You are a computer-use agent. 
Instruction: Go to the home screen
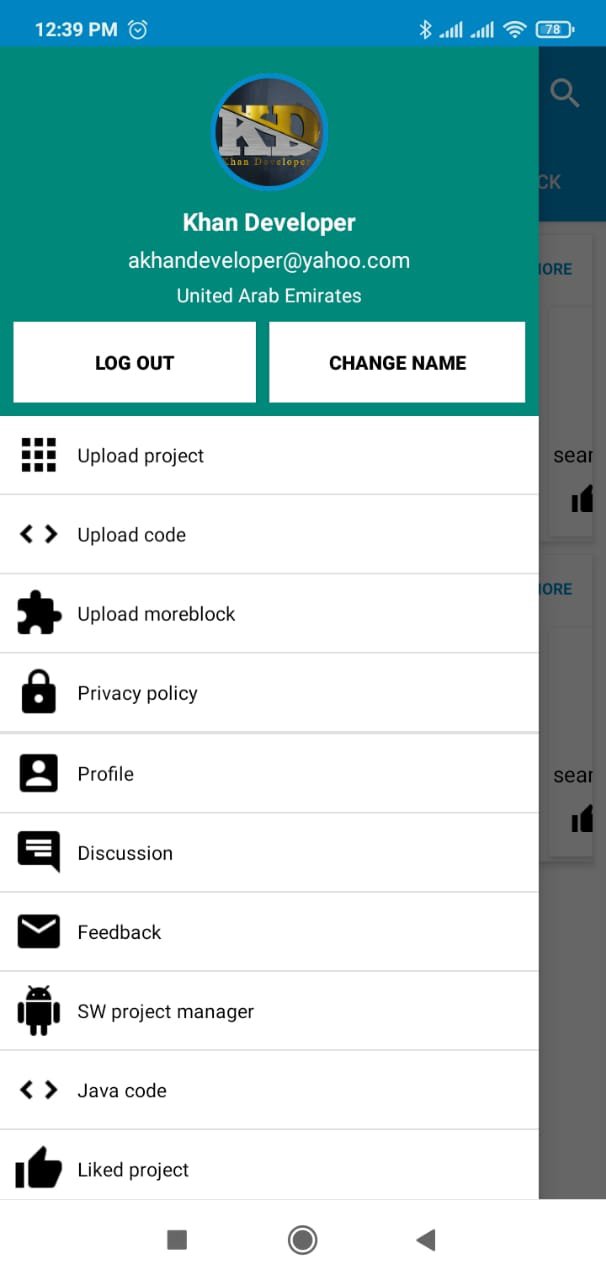[x=302, y=1240]
